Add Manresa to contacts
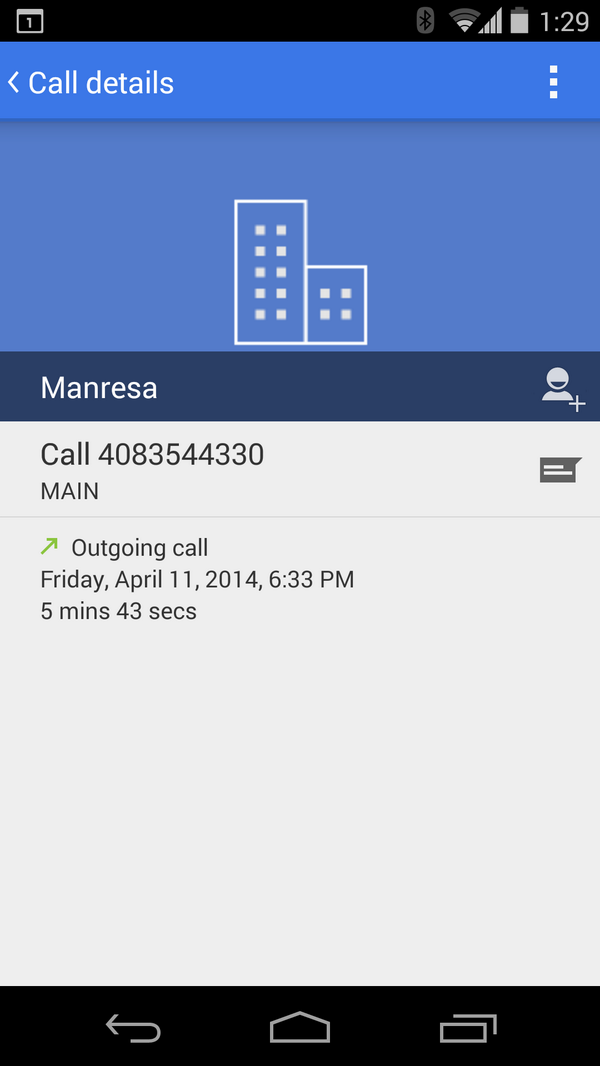Screen dimensions: 600x1066 [x=561, y=388]
